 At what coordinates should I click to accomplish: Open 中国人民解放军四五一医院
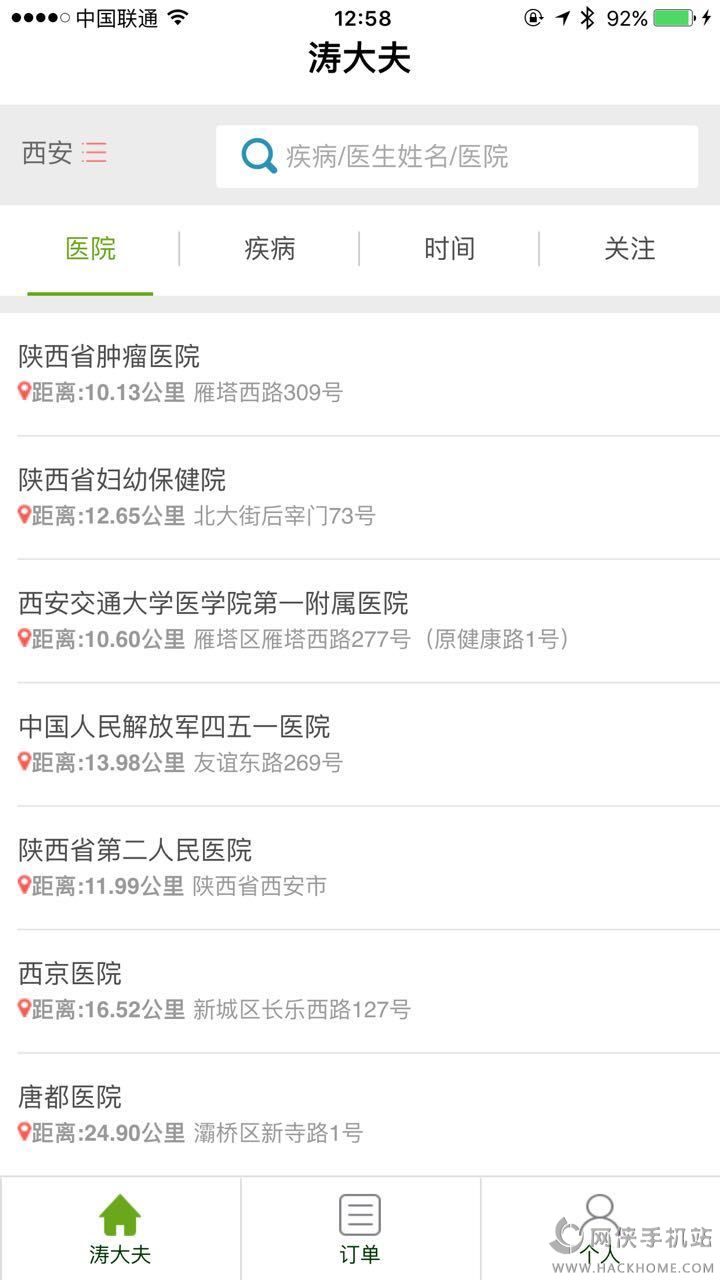point(360,744)
